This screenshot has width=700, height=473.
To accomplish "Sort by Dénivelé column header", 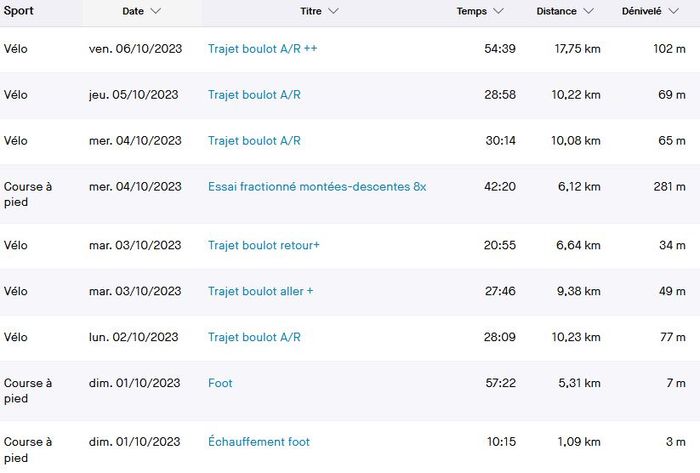I will coord(660,11).
